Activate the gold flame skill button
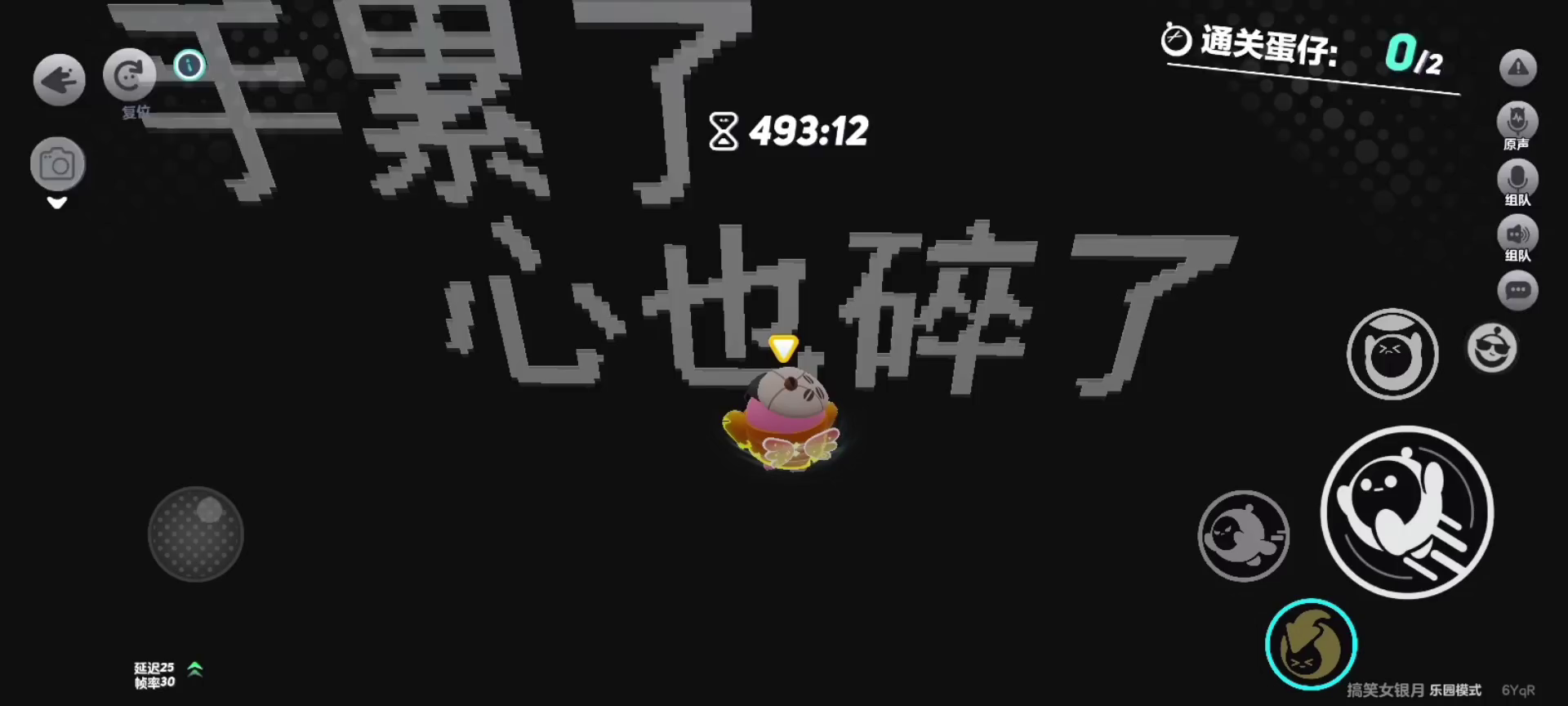 [1310, 644]
